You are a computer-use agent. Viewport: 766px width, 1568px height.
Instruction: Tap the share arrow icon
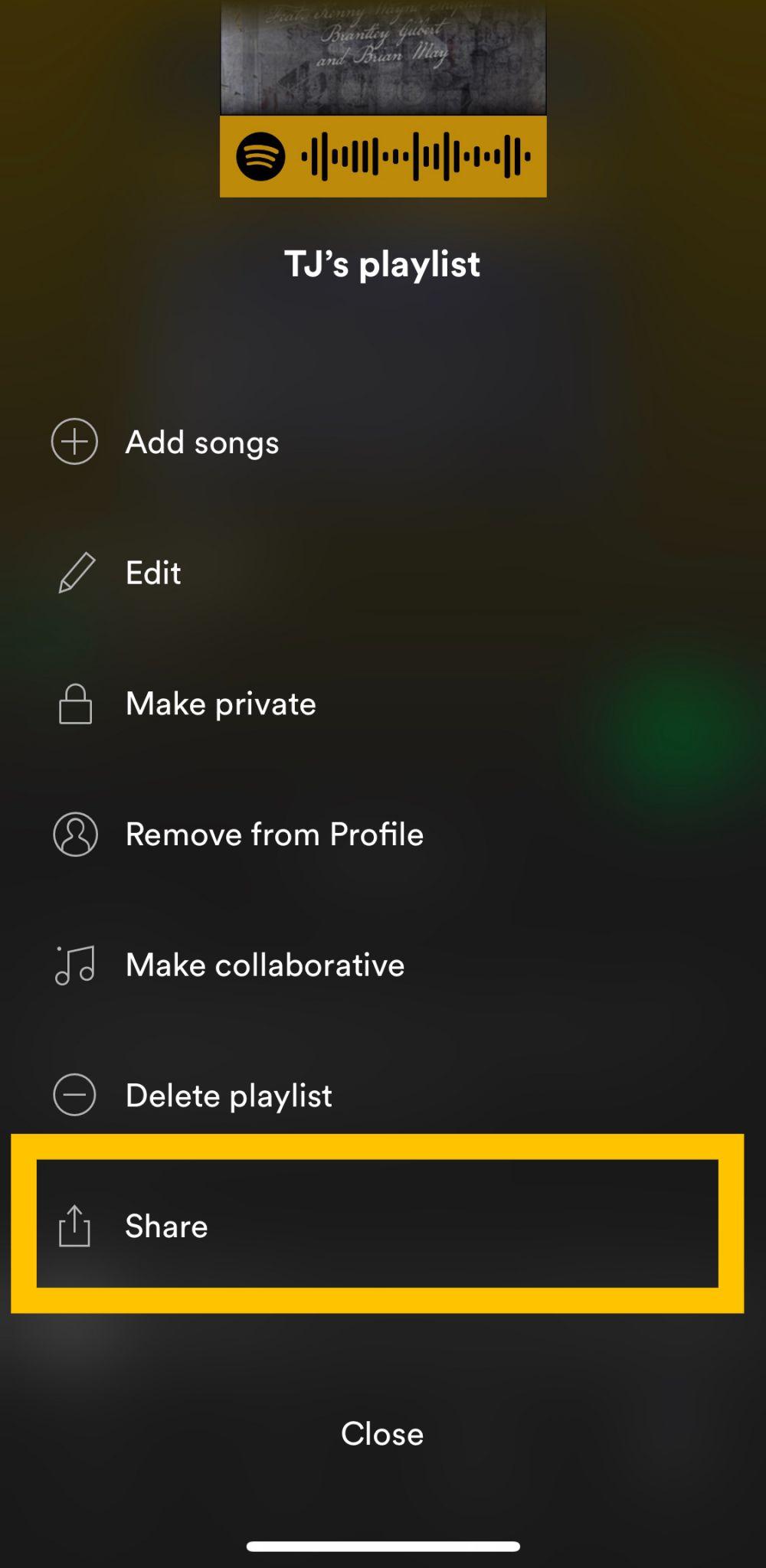click(x=74, y=1225)
